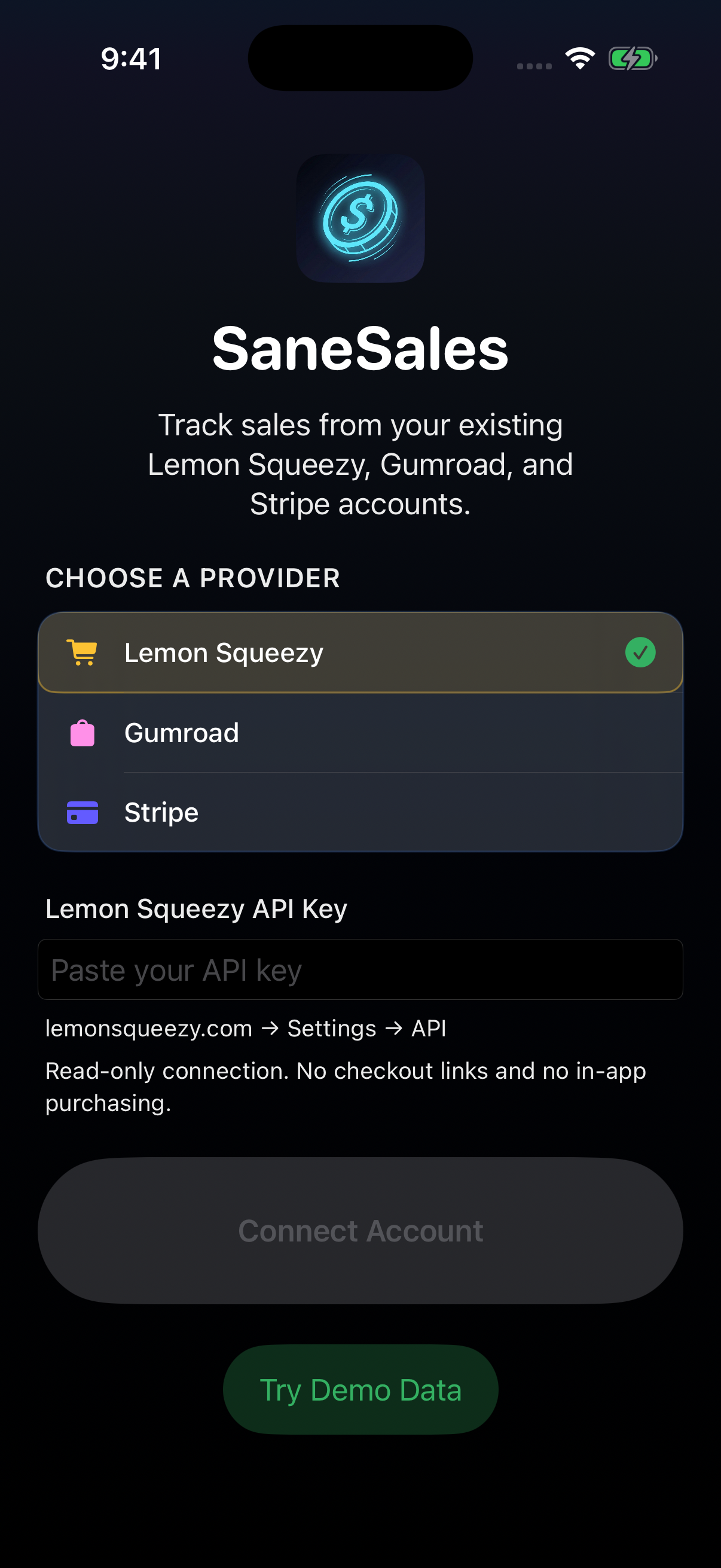The image size is (721, 1568).
Task: Tap the SaneSales coin app logo
Action: (360, 219)
